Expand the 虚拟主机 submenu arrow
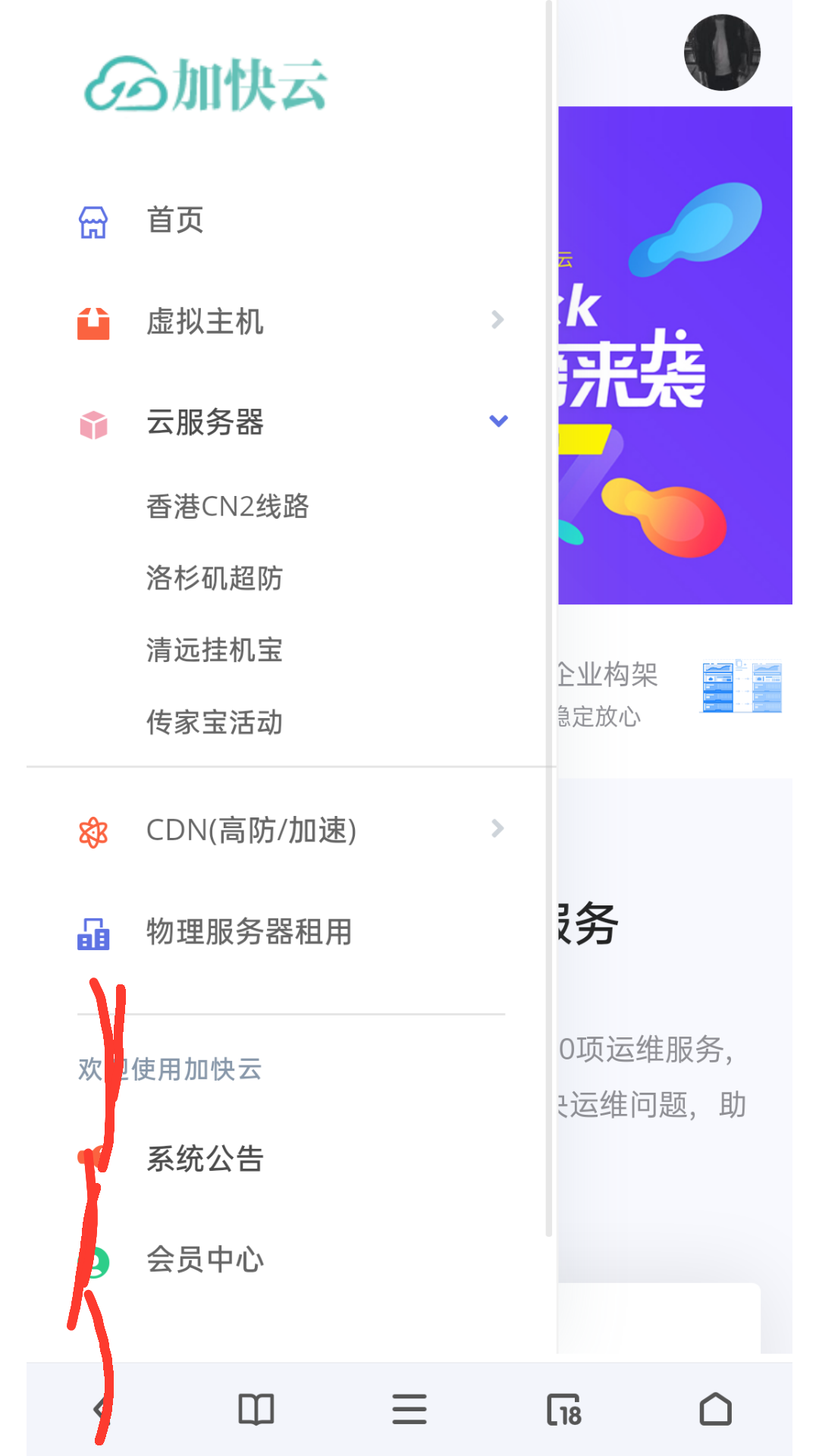The width and height of the screenshot is (819, 1456). 497,320
